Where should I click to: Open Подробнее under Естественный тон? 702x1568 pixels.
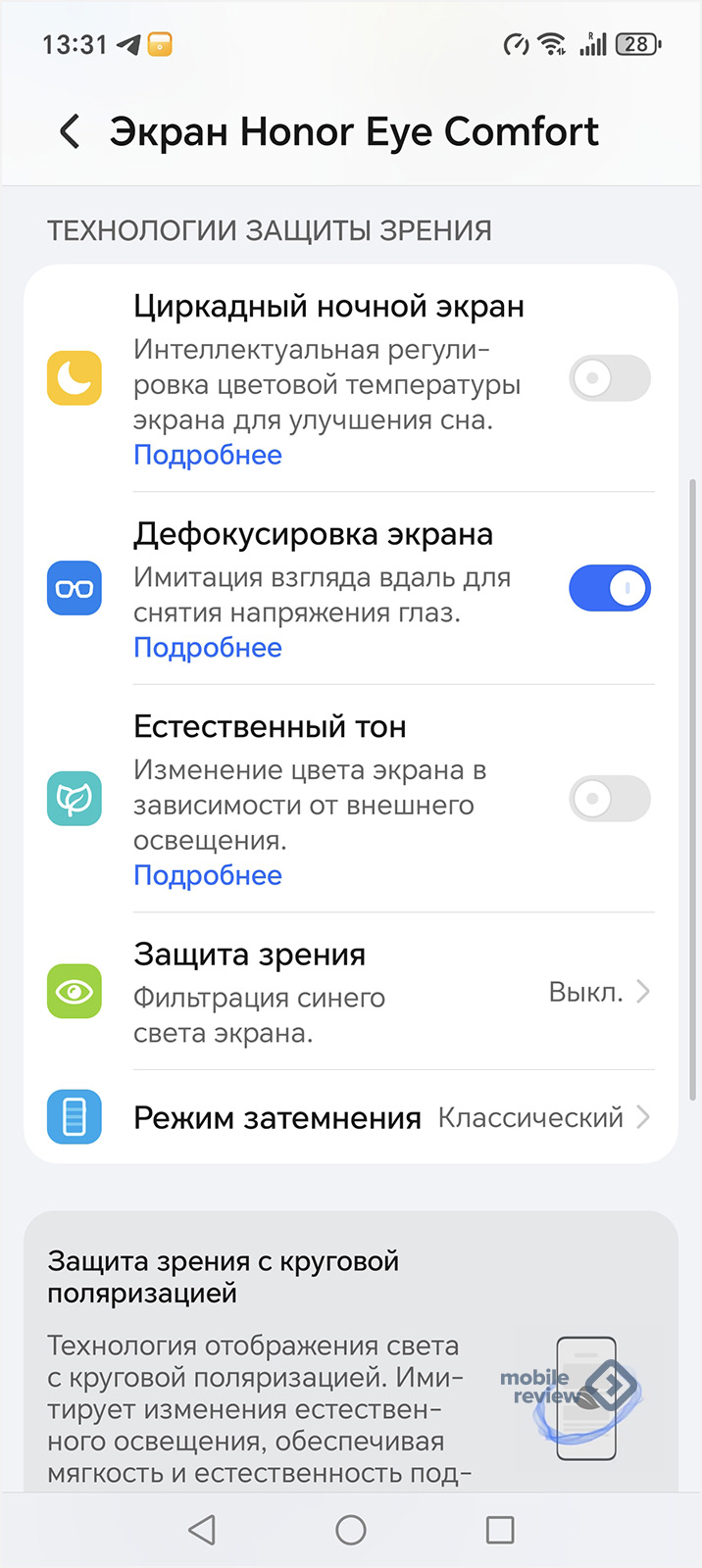tap(208, 875)
